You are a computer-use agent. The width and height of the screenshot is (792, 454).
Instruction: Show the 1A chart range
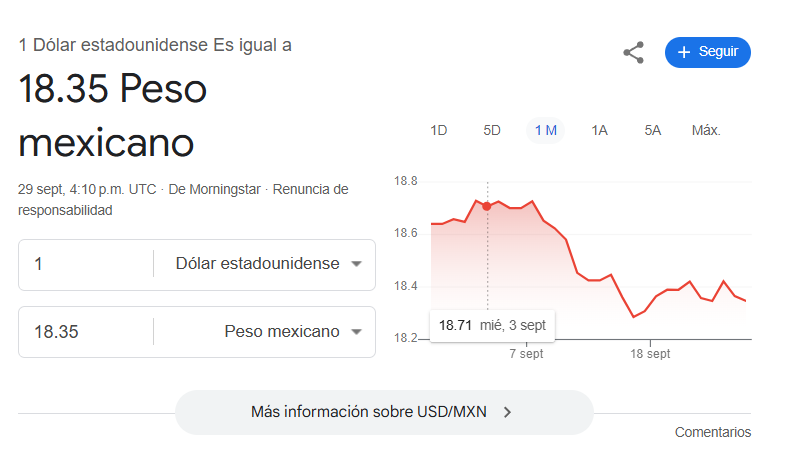click(599, 130)
